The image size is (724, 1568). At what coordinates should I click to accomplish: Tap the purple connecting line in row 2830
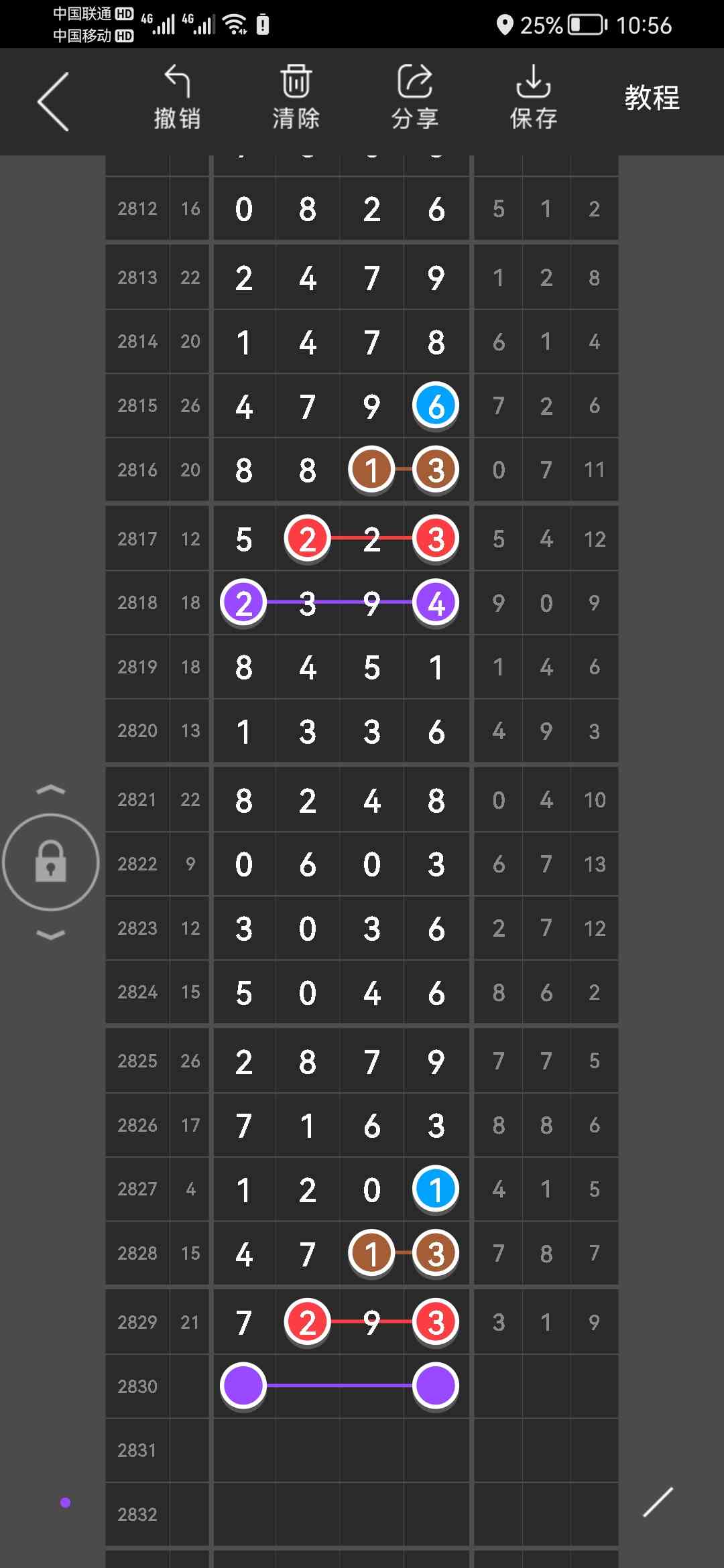coord(339,1386)
